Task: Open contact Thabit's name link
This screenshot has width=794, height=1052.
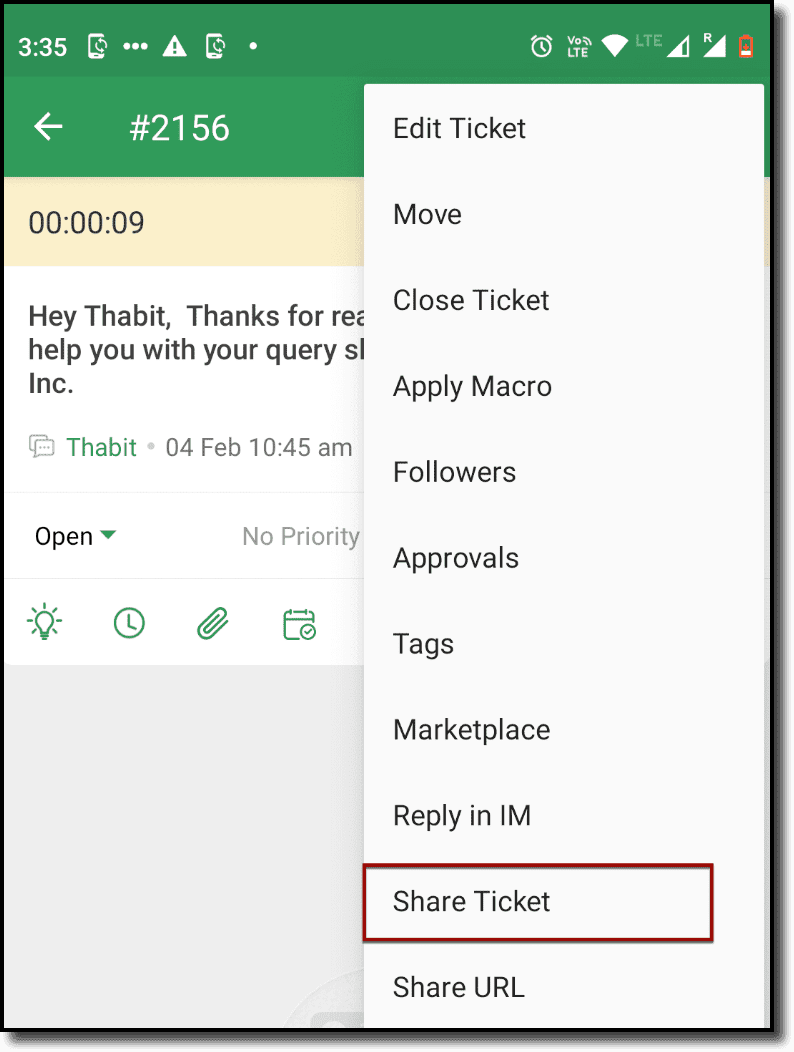Action: pyautogui.click(x=101, y=447)
